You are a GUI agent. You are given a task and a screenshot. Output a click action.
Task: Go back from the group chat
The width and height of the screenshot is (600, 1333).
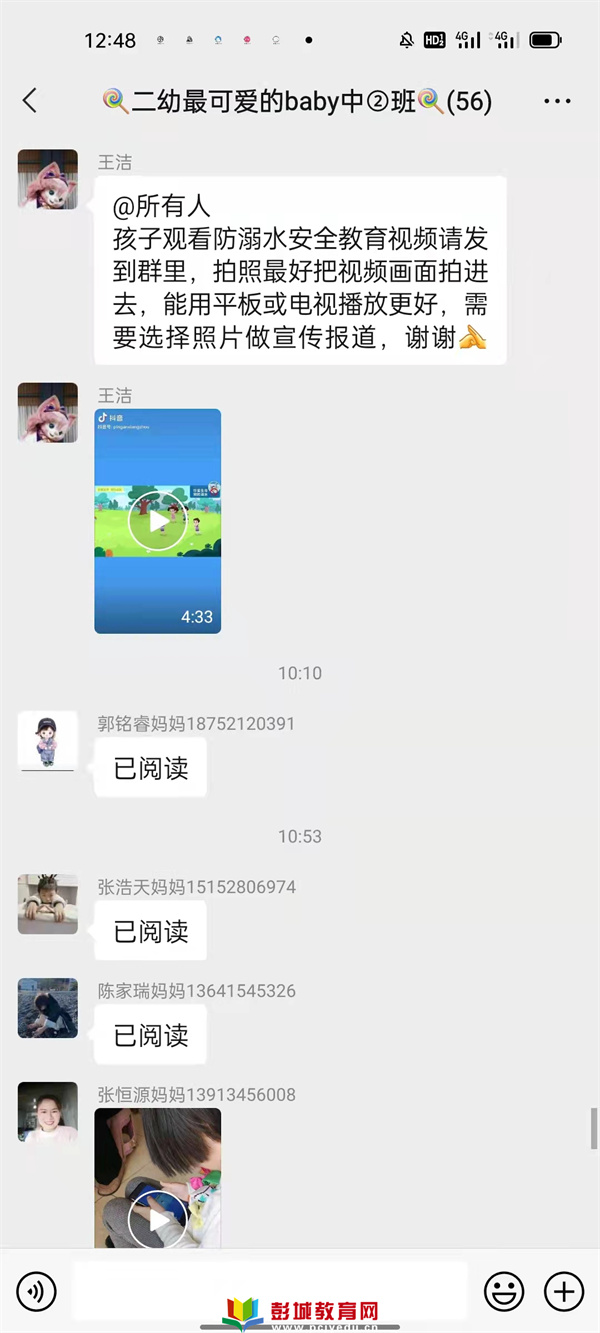tap(30, 100)
